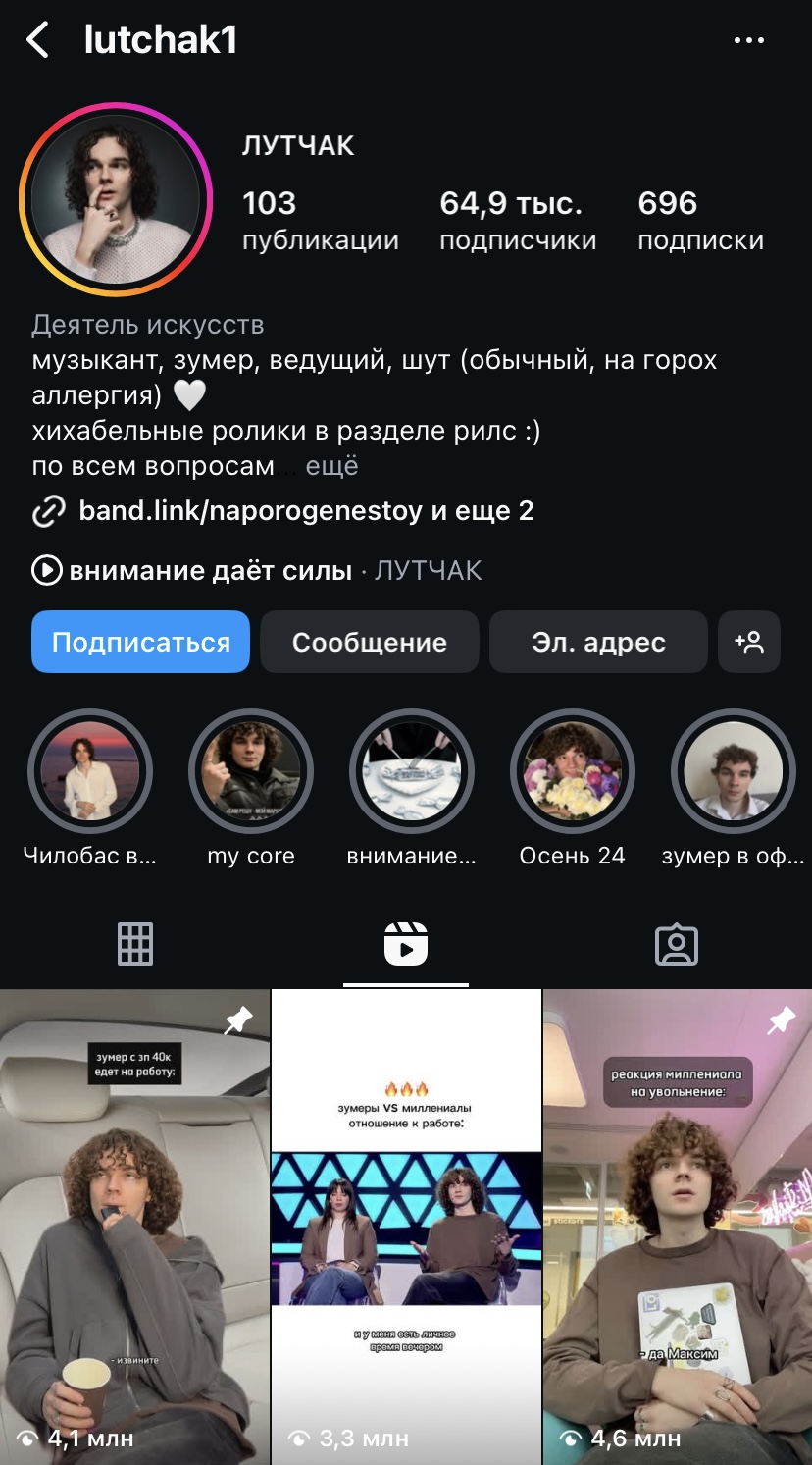Open the three-dot overflow menu
The height and width of the screenshot is (1465, 812).
[748, 40]
